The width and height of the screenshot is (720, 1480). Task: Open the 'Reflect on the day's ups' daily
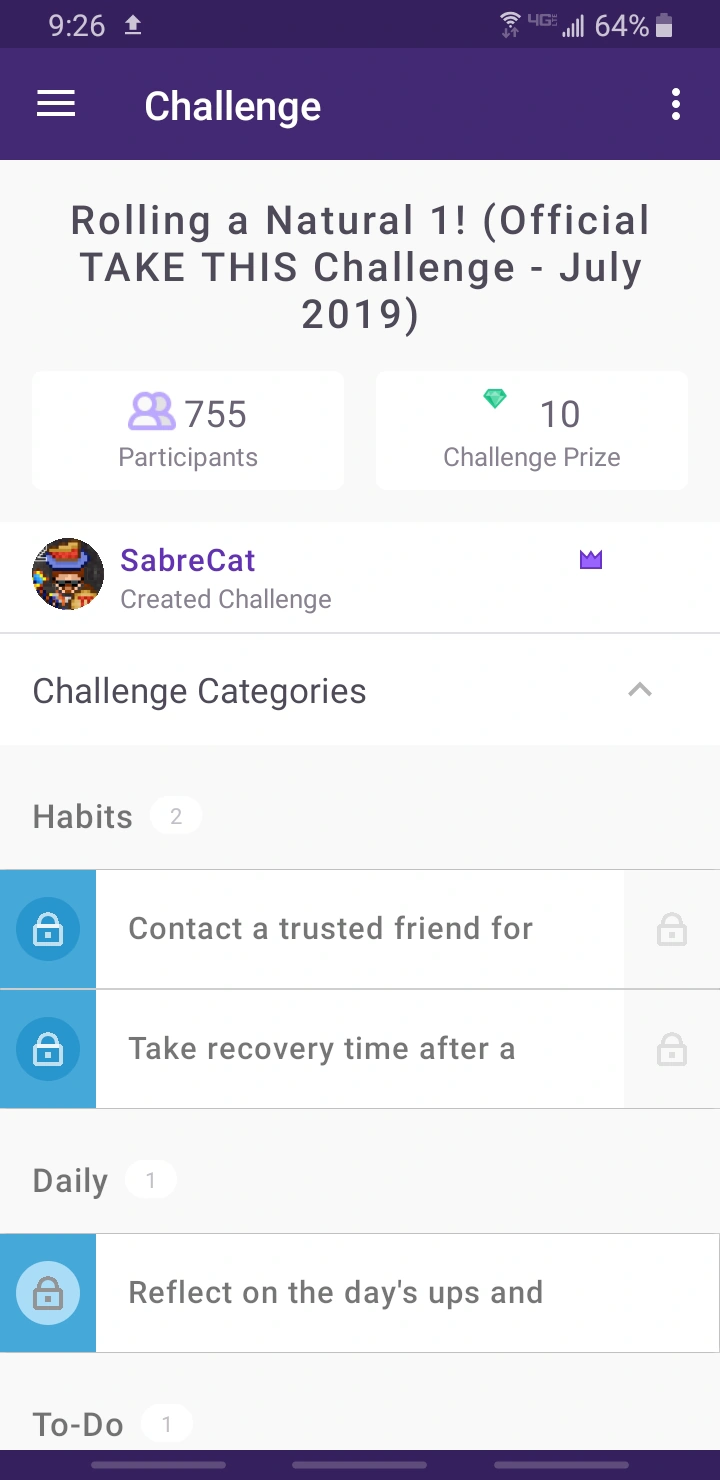[x=335, y=1293]
